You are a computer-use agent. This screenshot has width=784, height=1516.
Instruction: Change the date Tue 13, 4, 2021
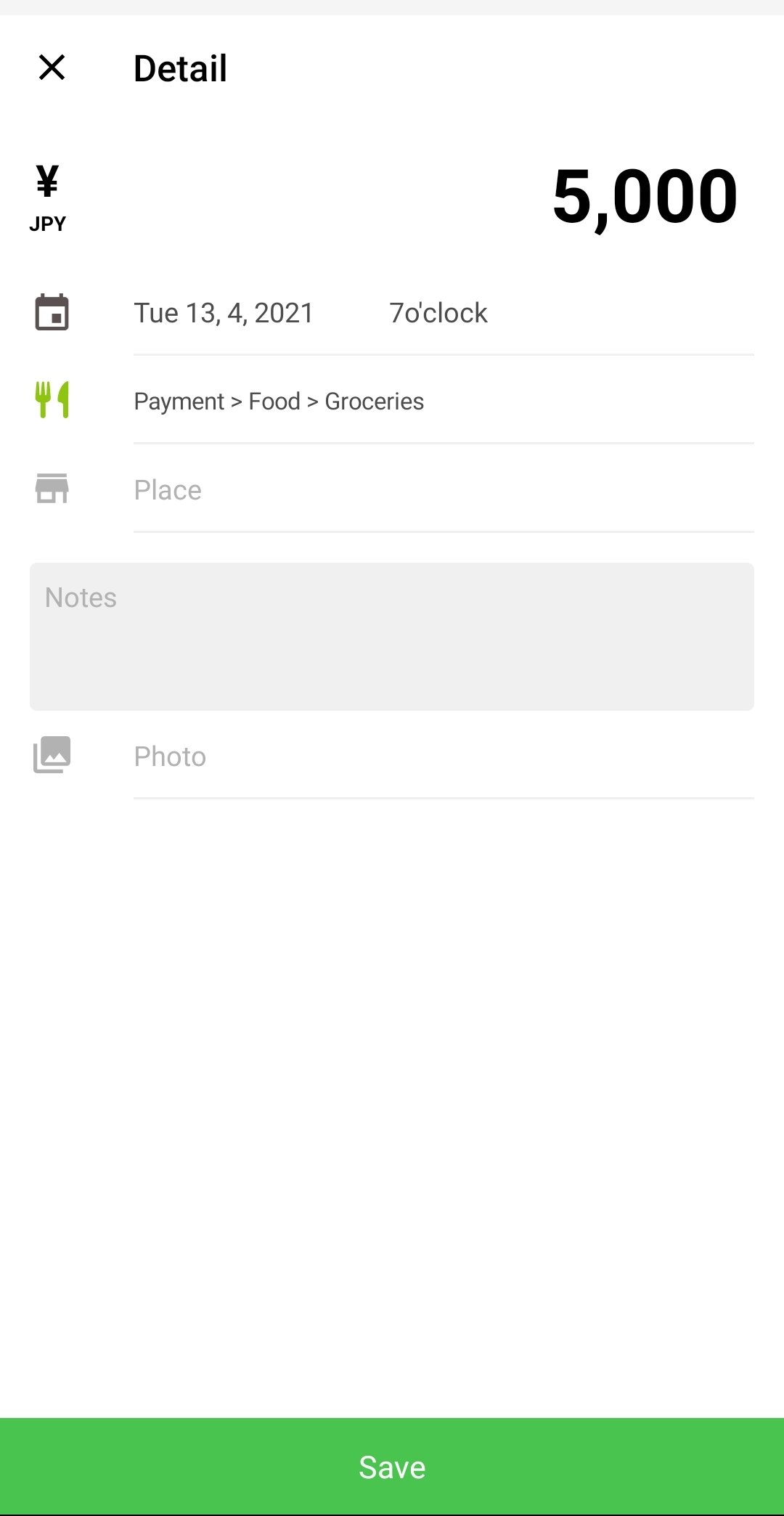click(x=224, y=313)
